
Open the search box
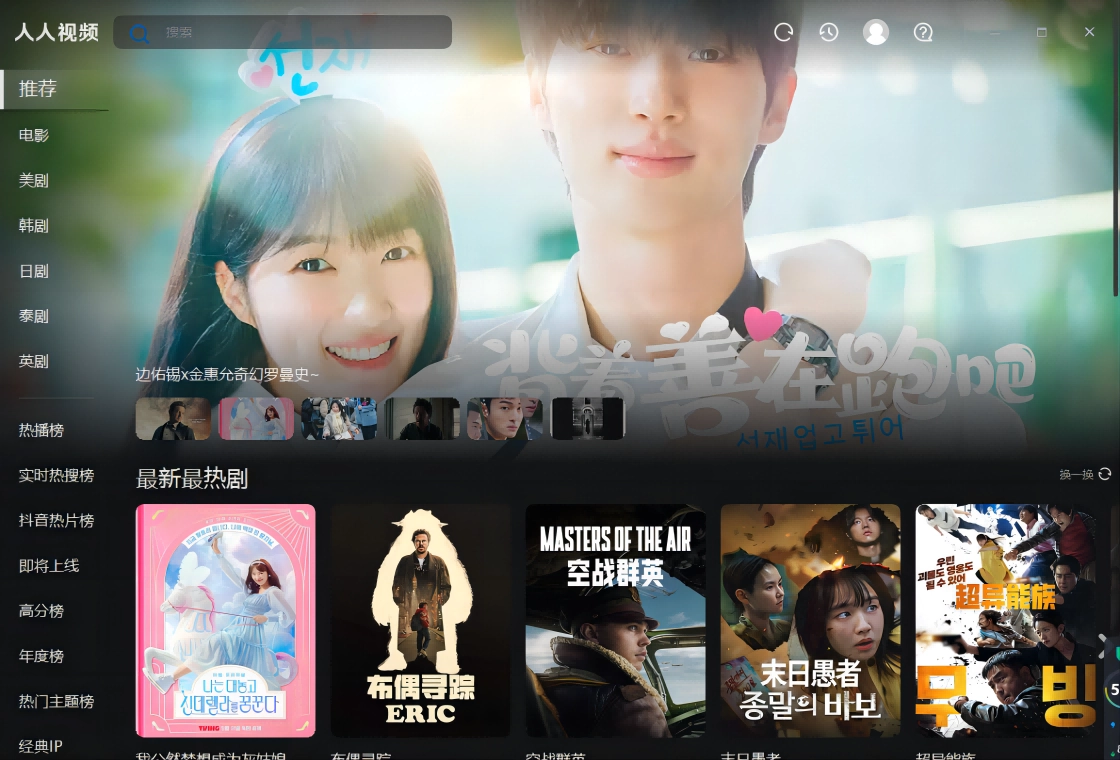(290, 32)
